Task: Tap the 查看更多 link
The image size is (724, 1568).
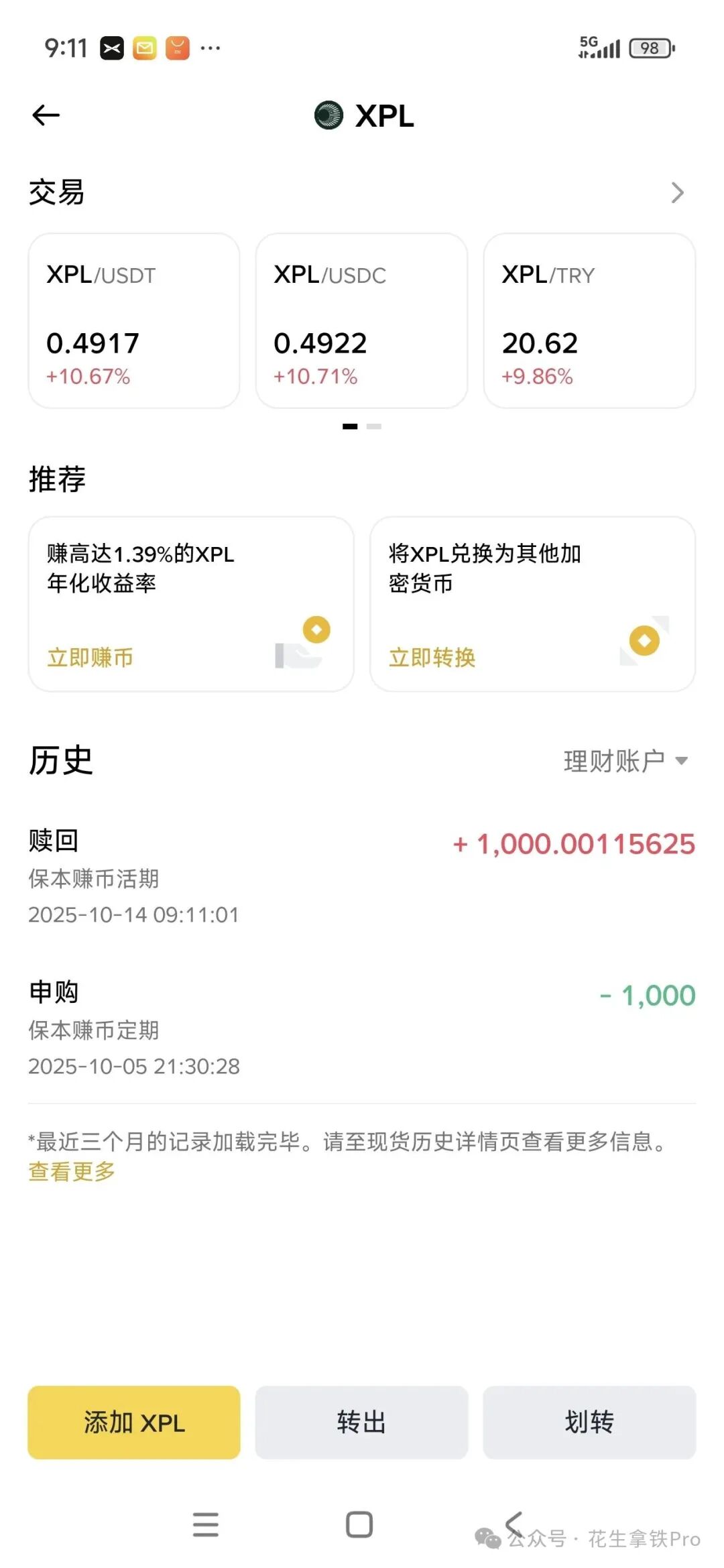Action: pos(72,1171)
